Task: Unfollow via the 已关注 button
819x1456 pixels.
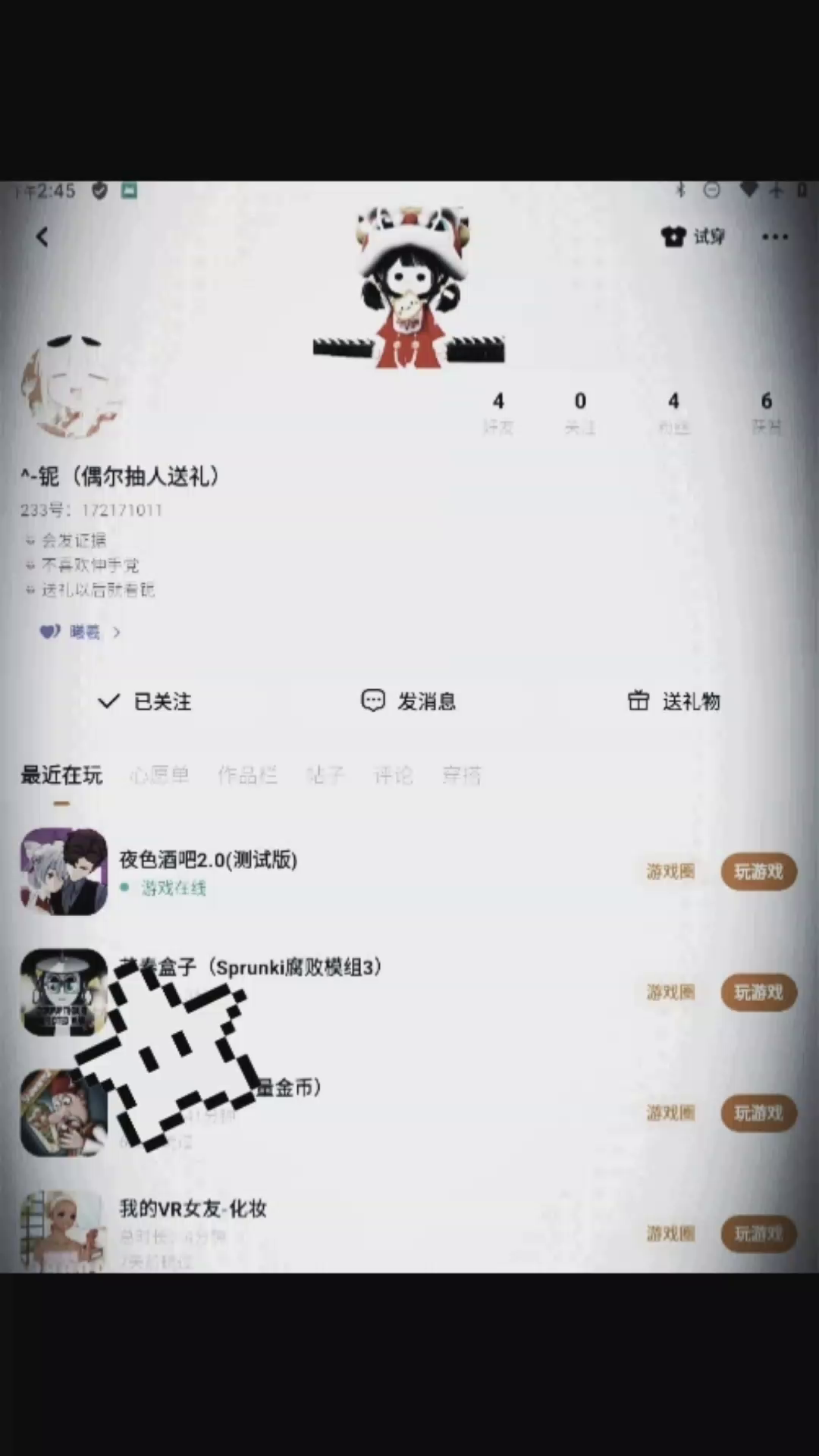Action: pos(145,701)
